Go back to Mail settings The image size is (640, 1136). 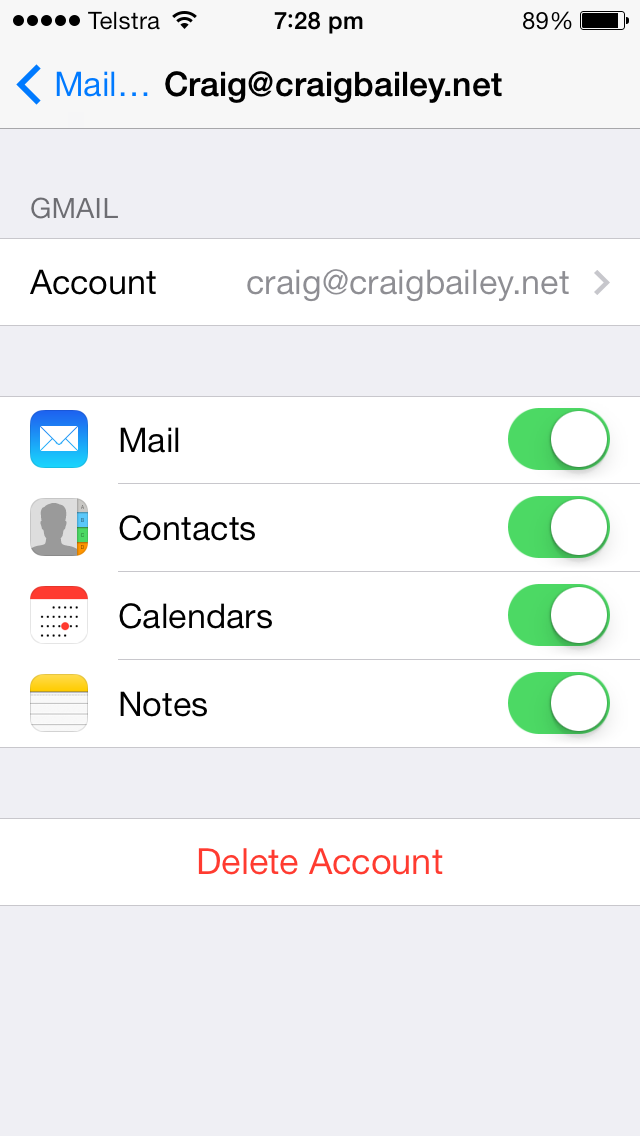click(x=82, y=85)
